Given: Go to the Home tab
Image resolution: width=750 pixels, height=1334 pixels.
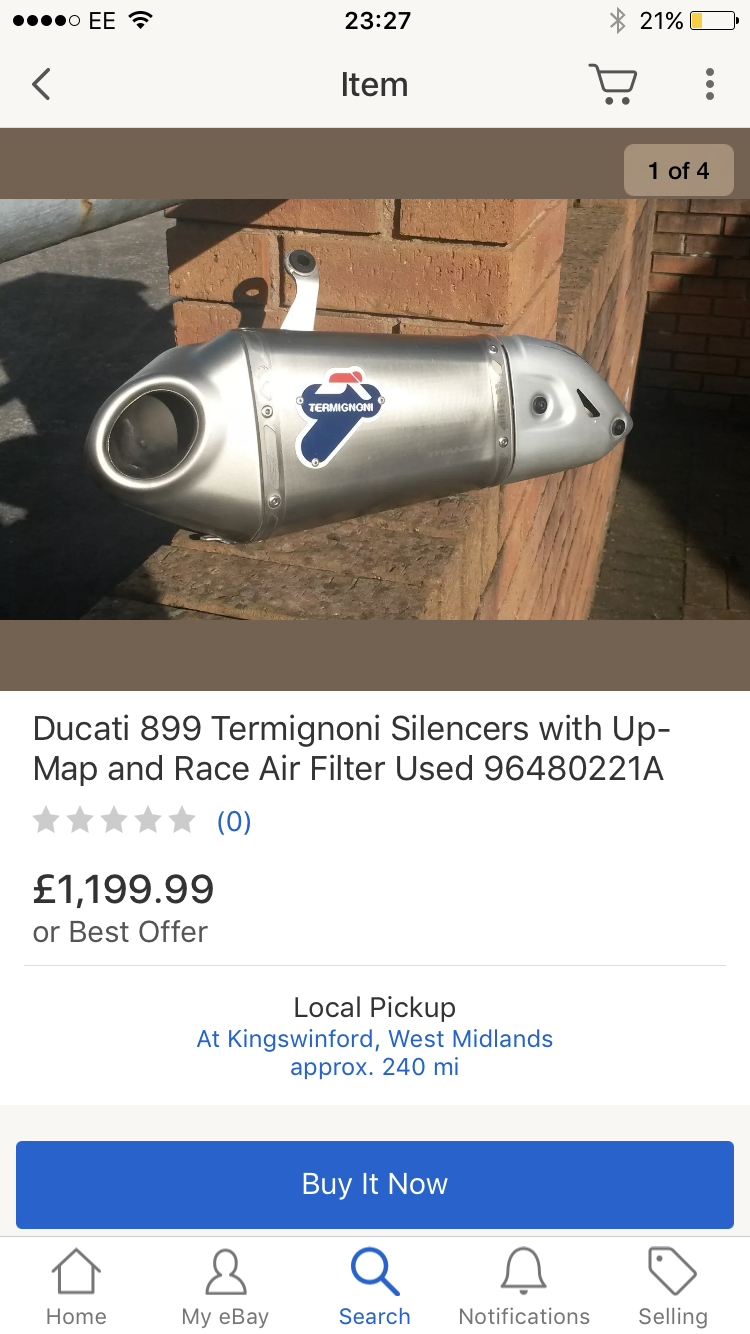Looking at the screenshot, I should click(x=76, y=1288).
